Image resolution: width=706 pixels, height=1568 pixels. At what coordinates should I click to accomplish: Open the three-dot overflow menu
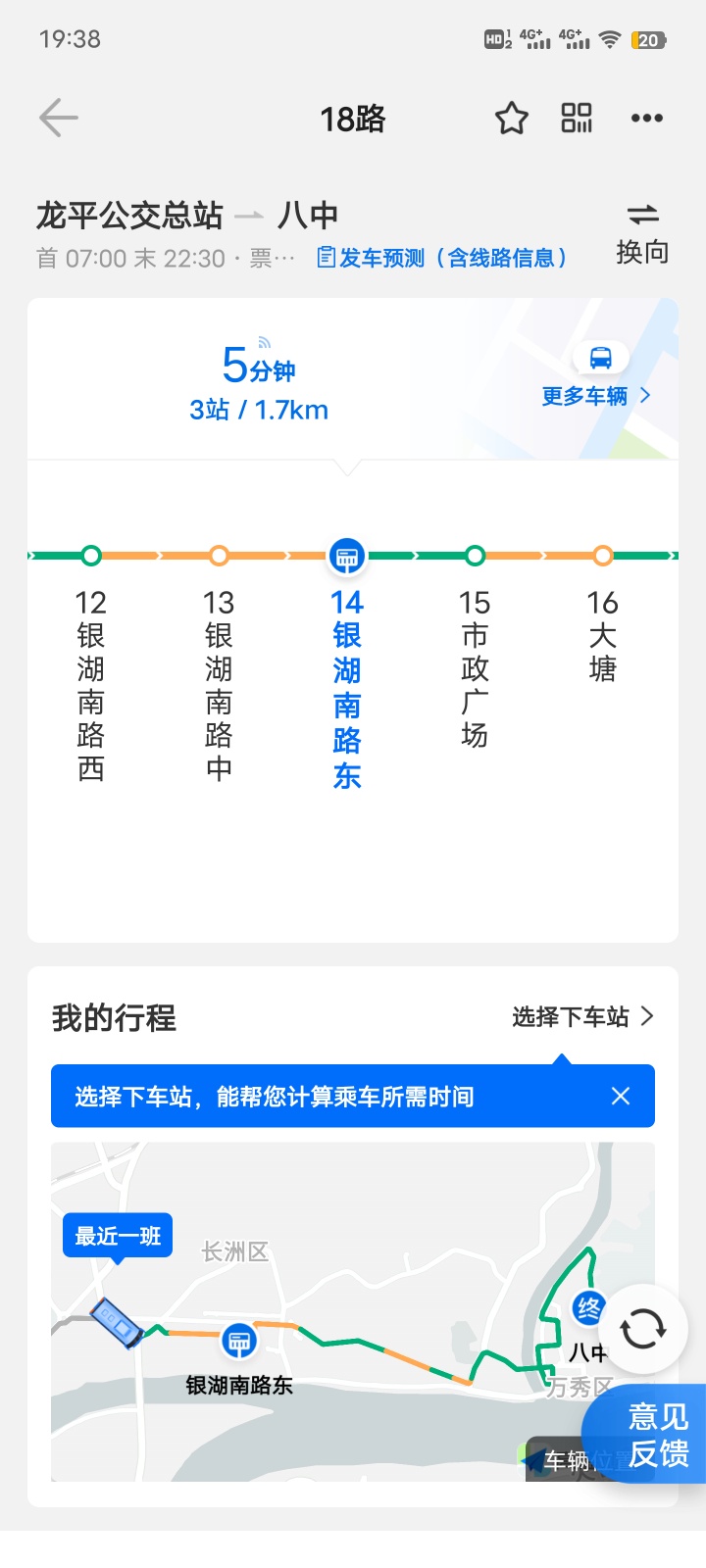point(647,119)
